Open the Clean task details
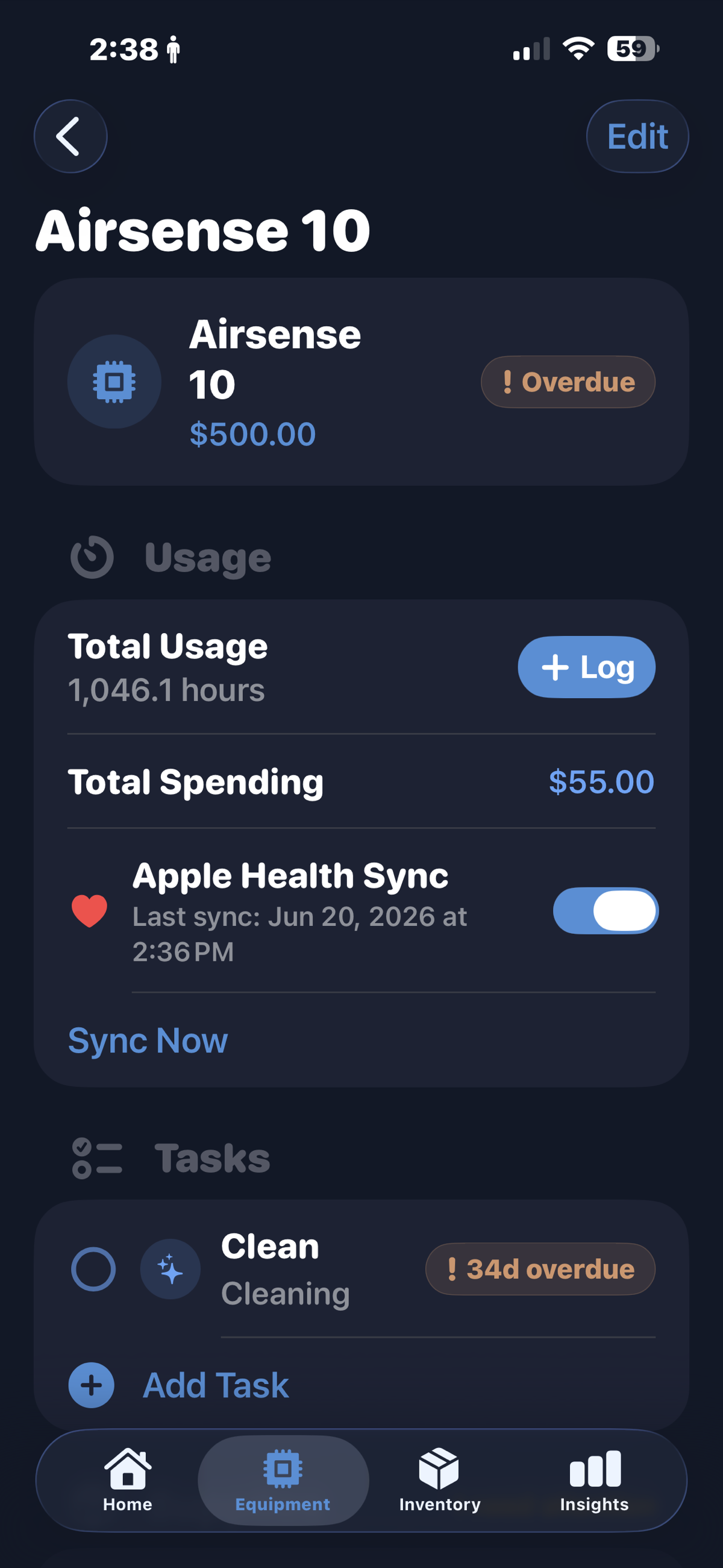The image size is (723, 1568). [361, 1269]
